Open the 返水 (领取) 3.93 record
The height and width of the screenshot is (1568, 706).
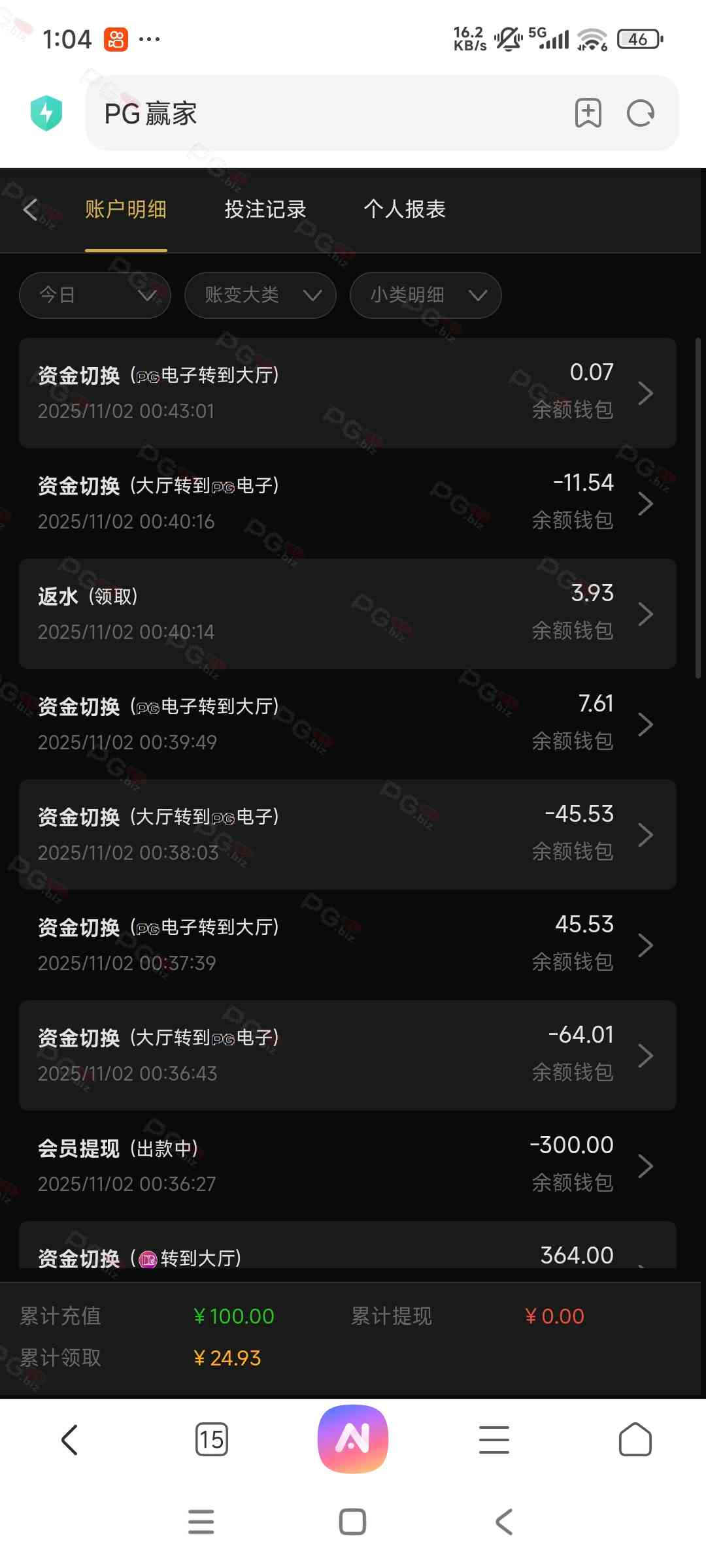(347, 613)
